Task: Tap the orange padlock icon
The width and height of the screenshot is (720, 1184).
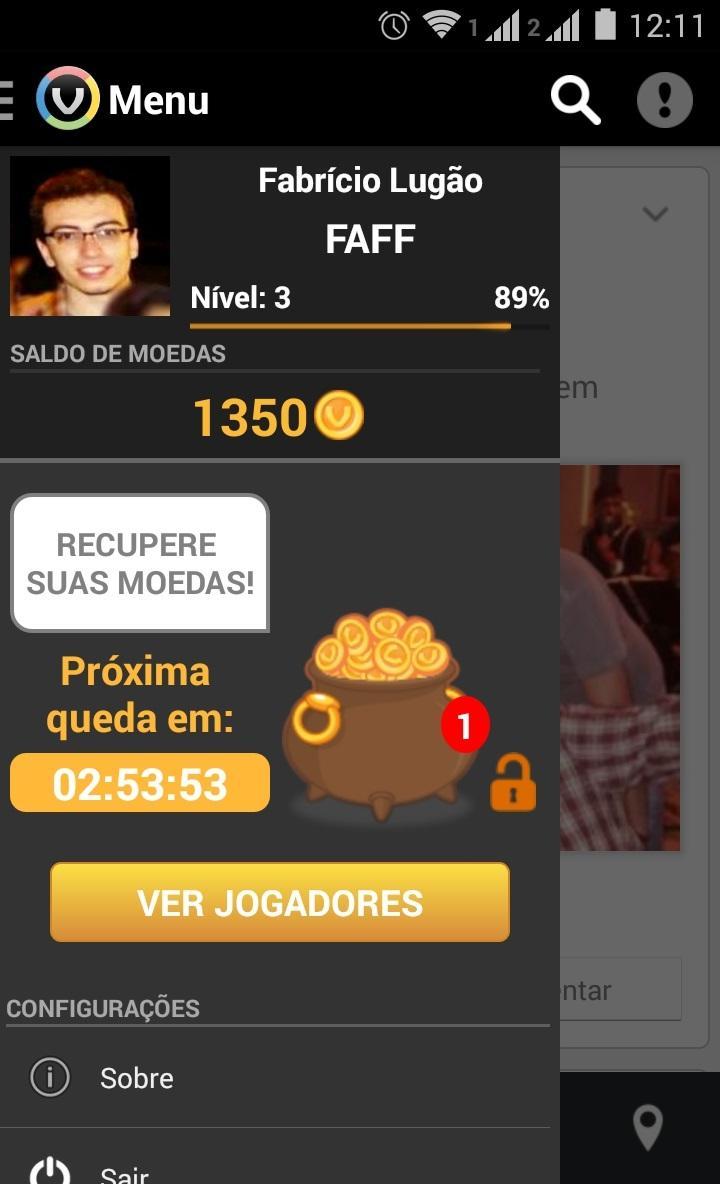Action: pos(512,783)
